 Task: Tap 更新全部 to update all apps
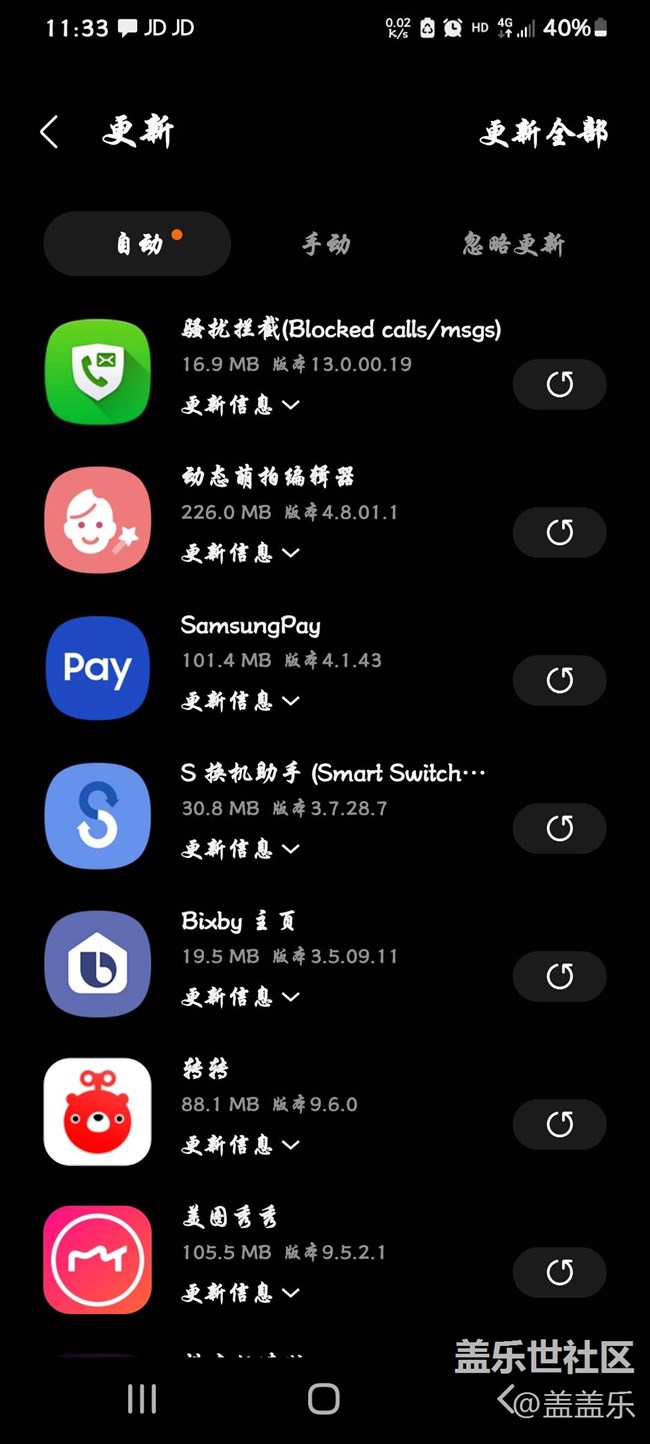click(x=543, y=132)
